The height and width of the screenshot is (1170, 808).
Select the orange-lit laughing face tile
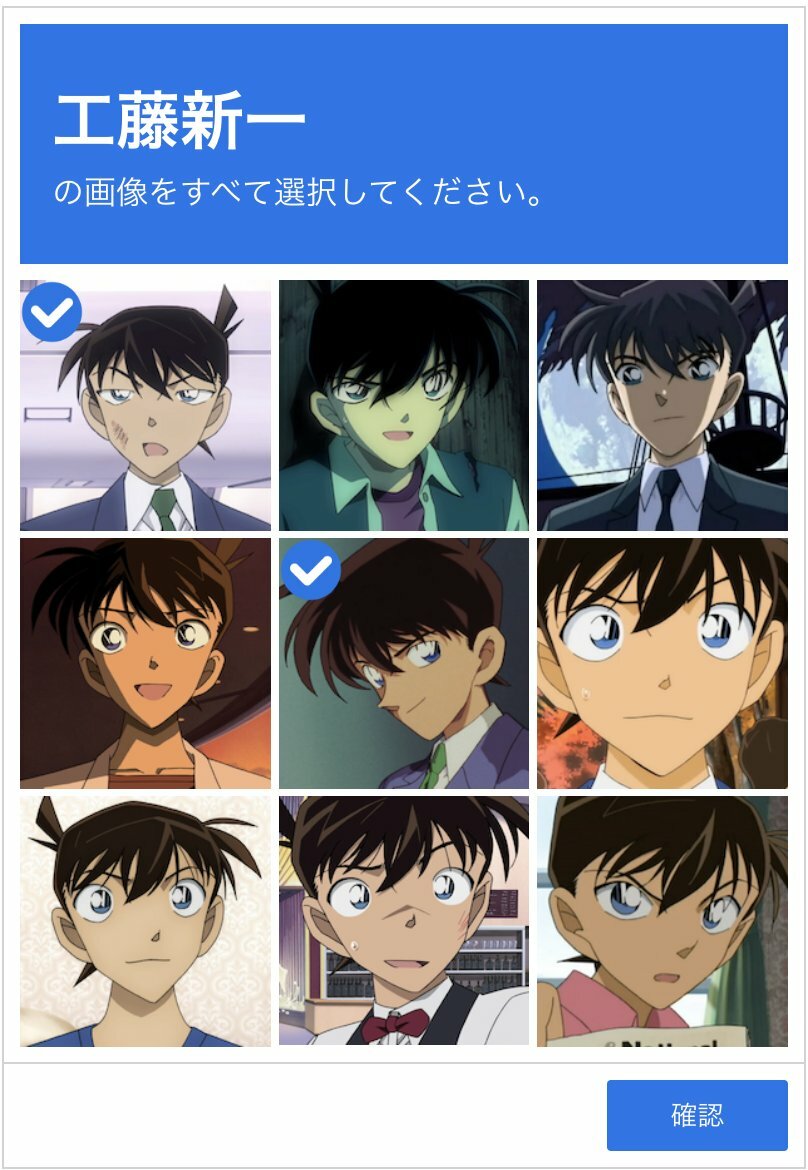click(x=145, y=663)
